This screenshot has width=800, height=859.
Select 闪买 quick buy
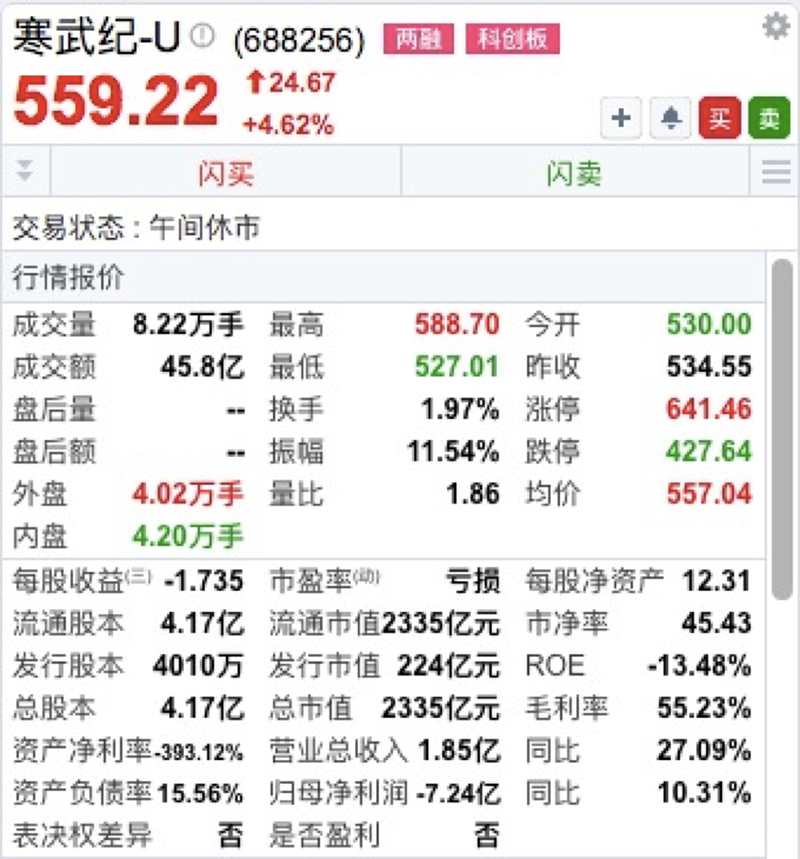(226, 173)
